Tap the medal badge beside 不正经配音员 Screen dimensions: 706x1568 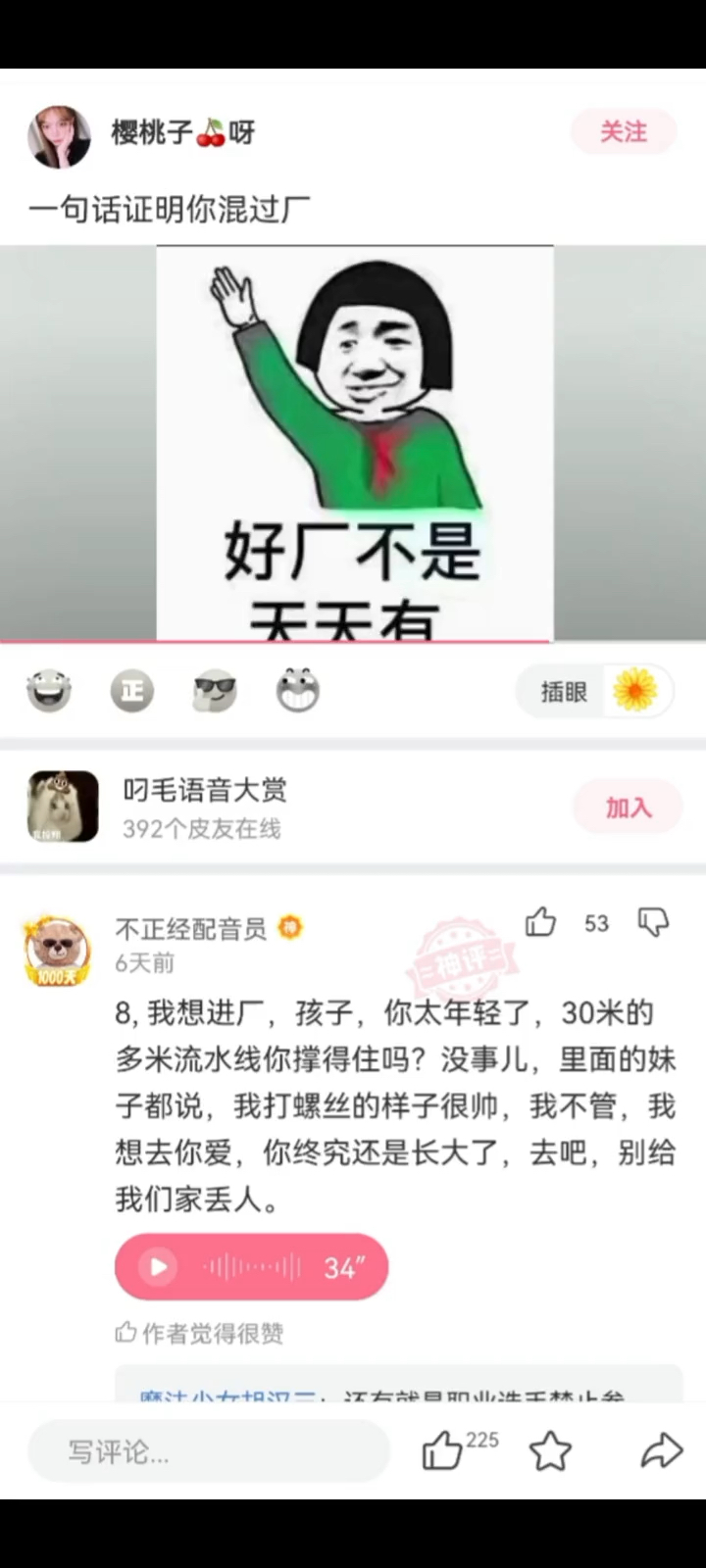click(289, 927)
